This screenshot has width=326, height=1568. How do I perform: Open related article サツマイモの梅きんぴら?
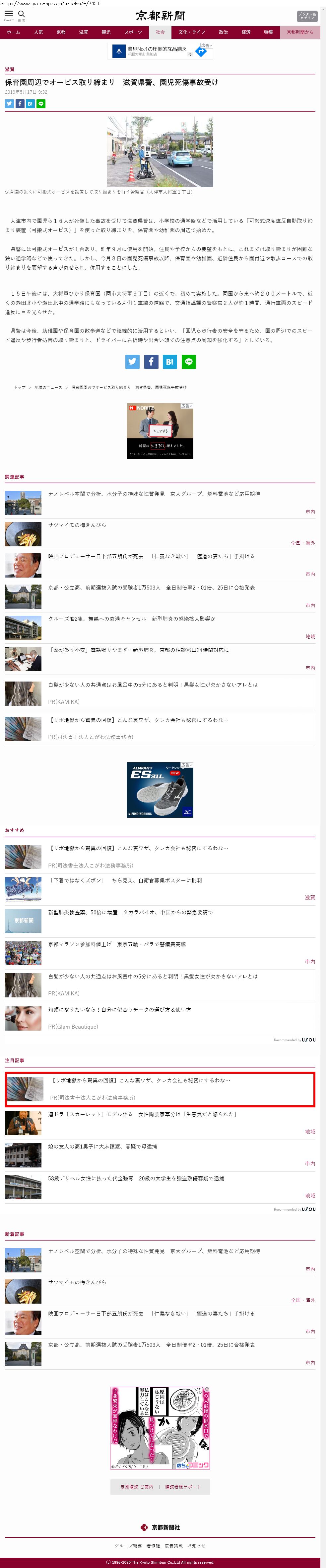[77, 525]
